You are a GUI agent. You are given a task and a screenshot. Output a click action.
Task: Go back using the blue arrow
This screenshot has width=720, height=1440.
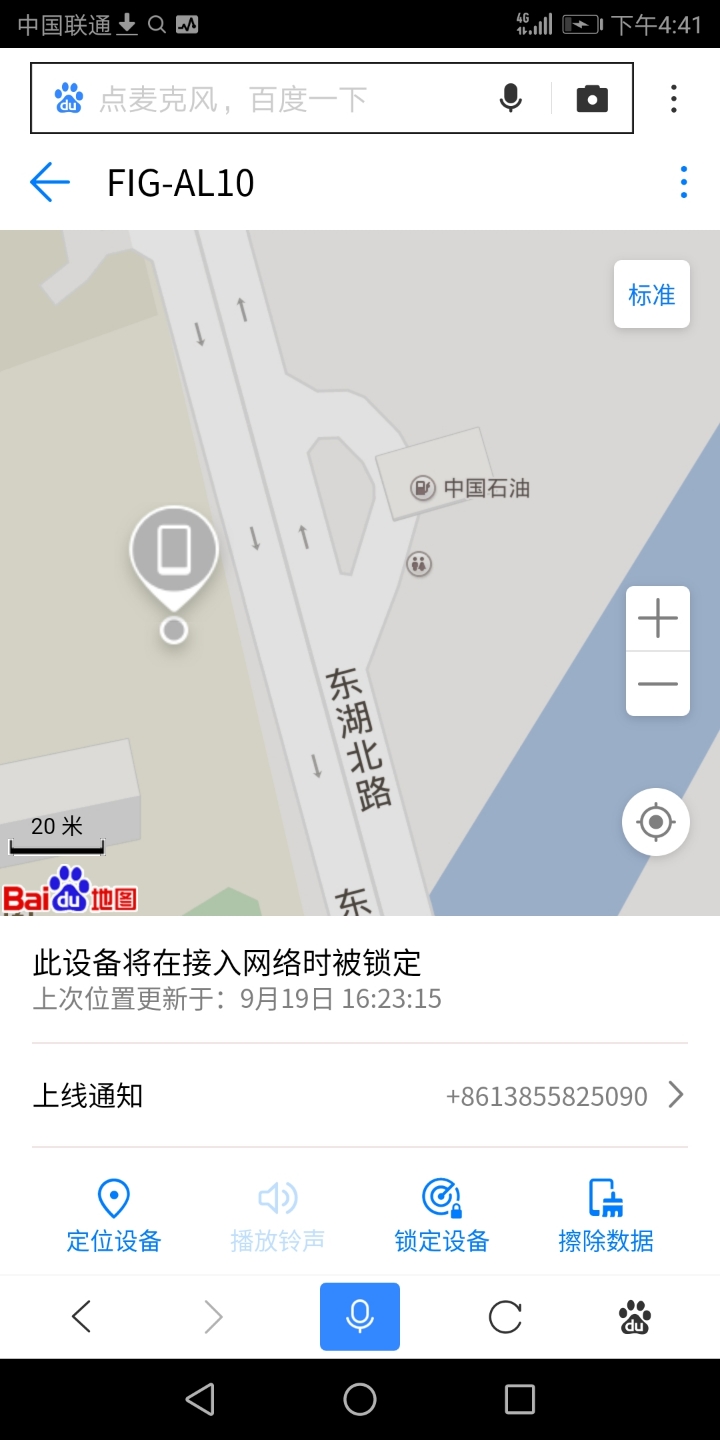(x=48, y=182)
